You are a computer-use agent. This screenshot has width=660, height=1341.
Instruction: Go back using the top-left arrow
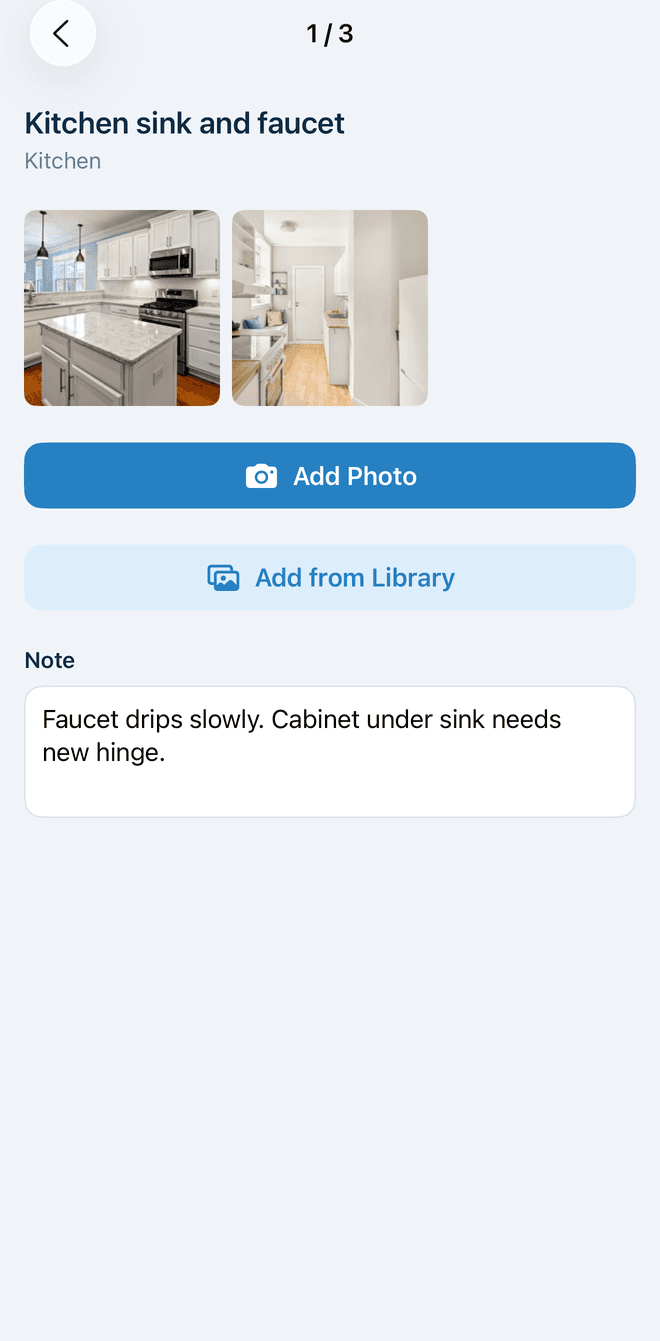(62, 34)
